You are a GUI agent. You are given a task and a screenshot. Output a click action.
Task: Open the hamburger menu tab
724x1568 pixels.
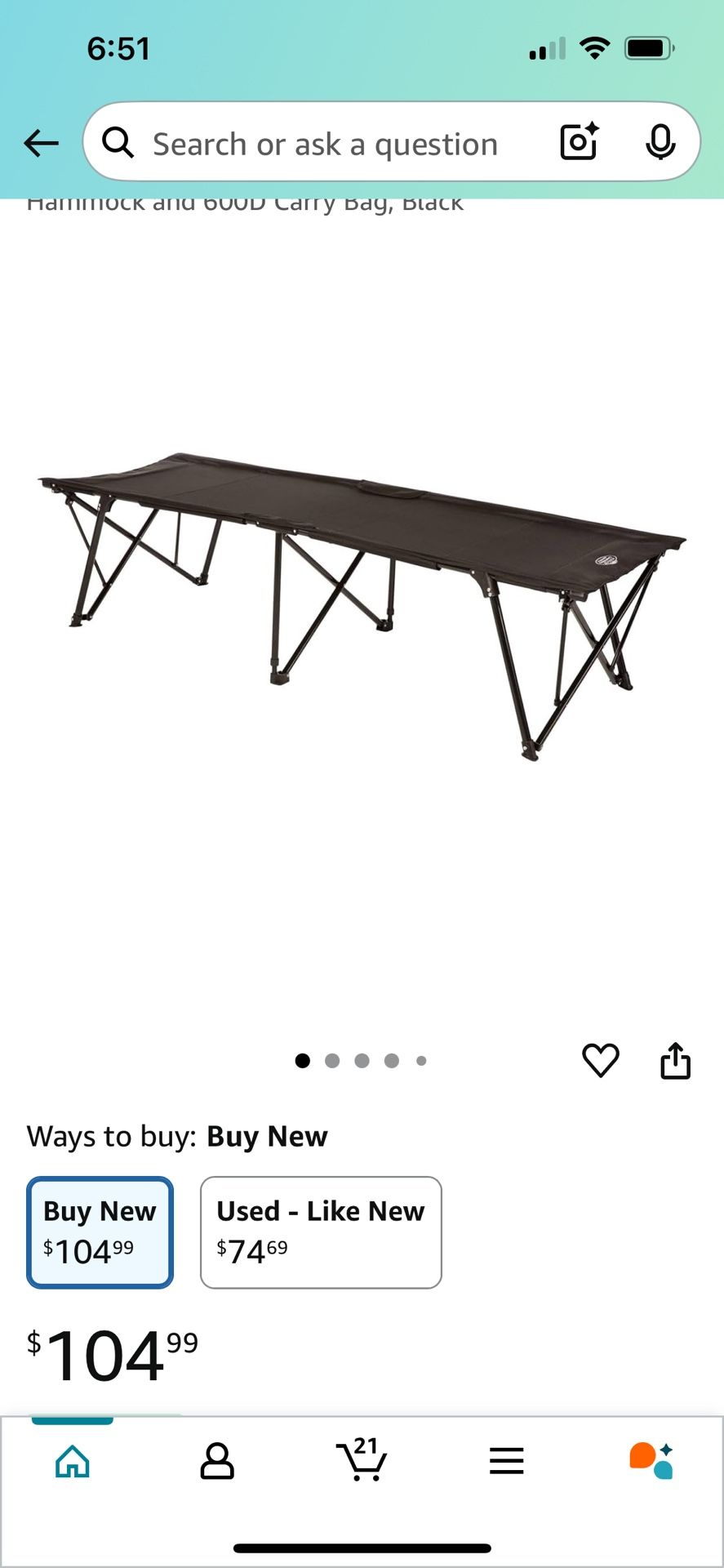pos(506,1461)
